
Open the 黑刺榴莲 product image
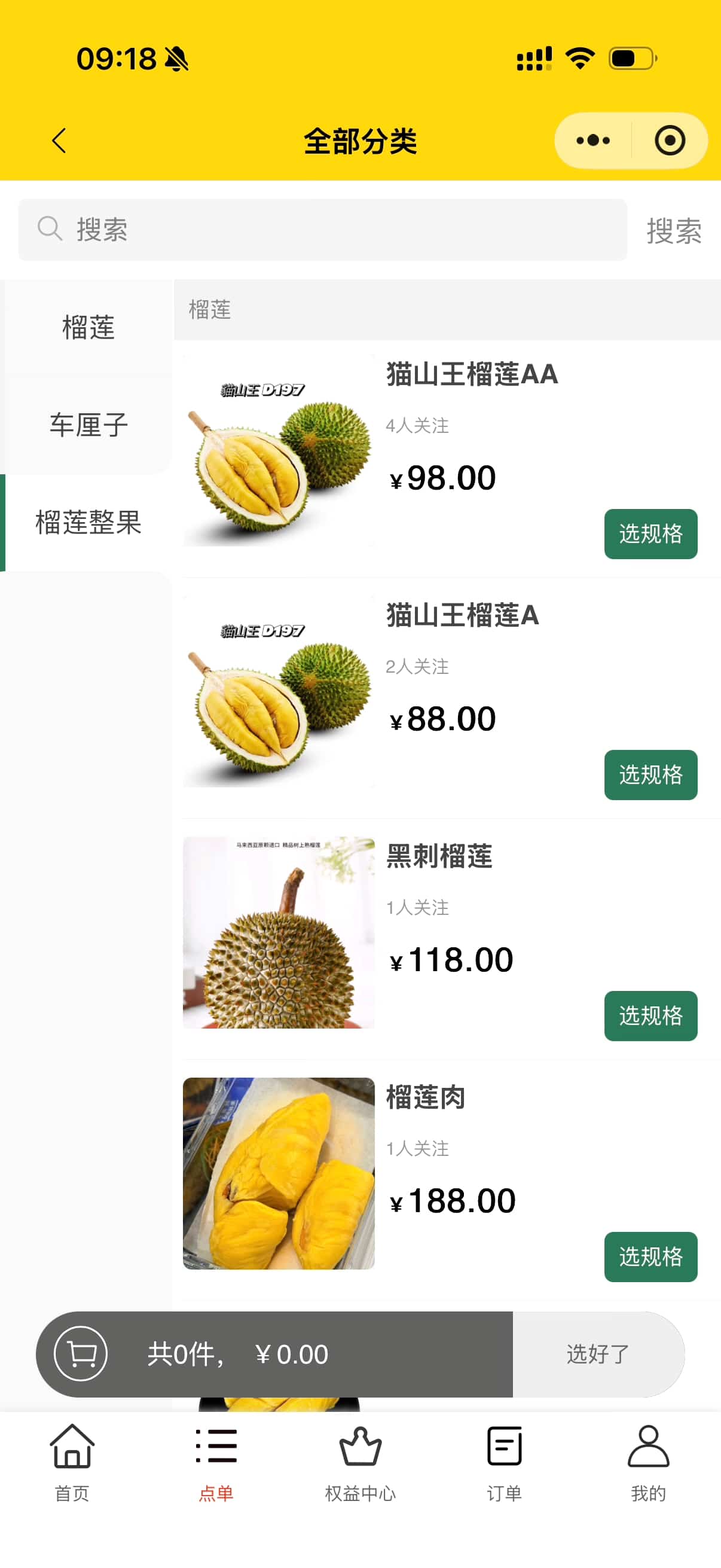(x=279, y=932)
